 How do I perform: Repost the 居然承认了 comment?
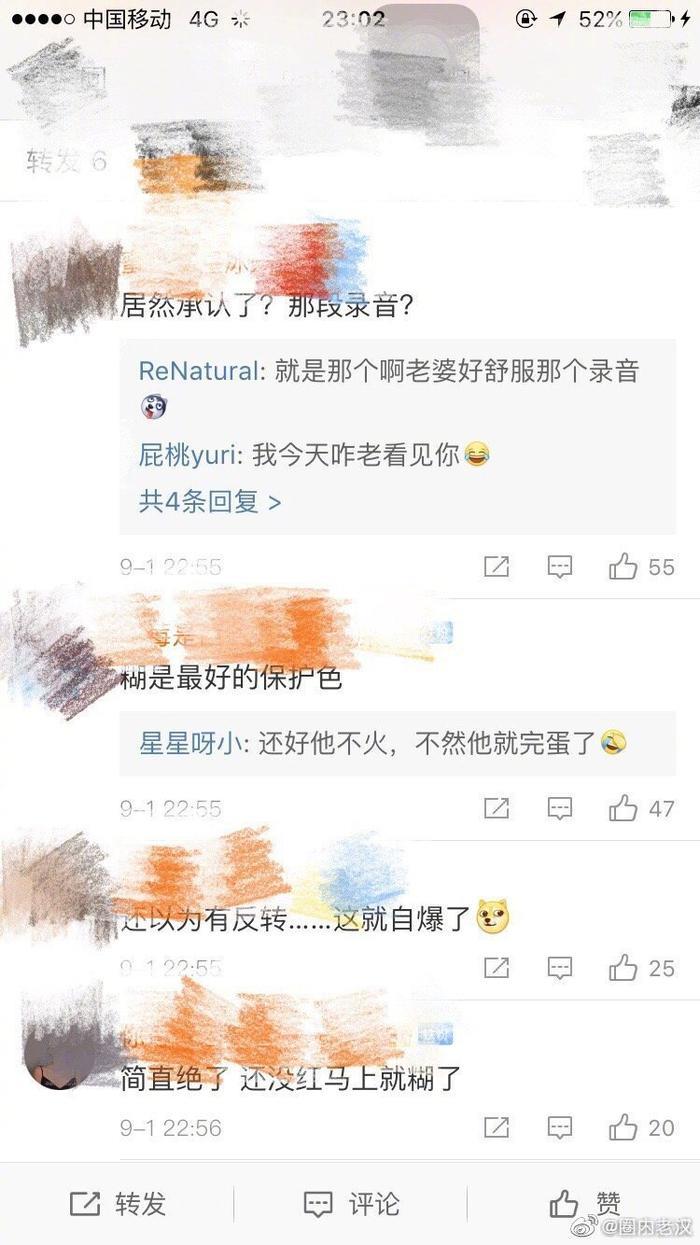coord(496,567)
